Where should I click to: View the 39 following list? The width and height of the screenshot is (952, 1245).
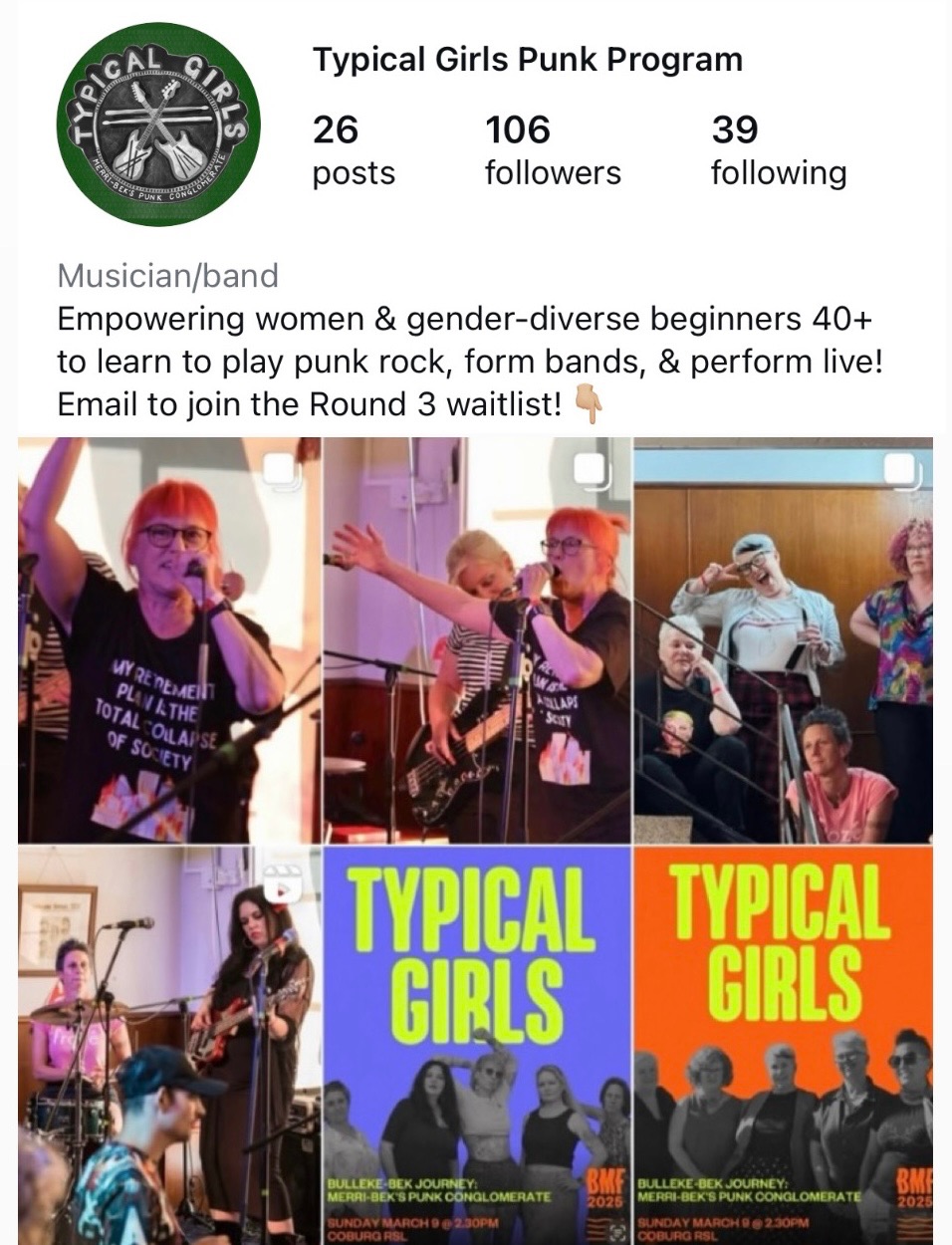click(x=778, y=150)
